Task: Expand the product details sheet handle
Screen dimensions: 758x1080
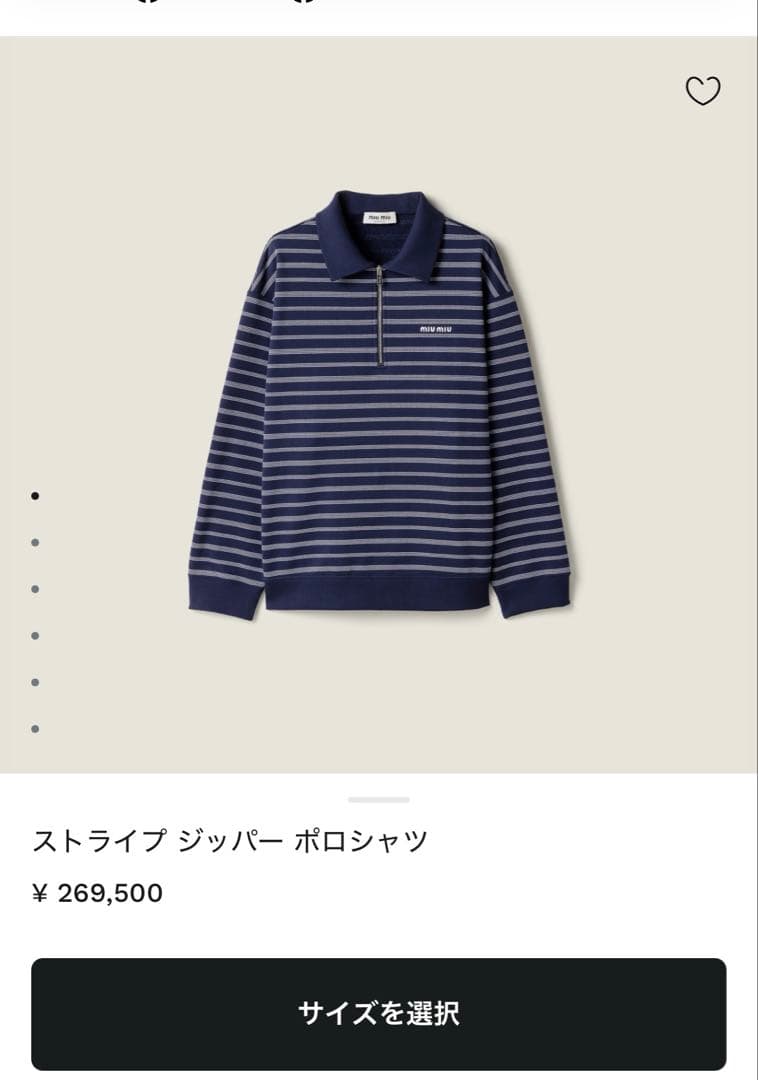Action: tap(378, 800)
